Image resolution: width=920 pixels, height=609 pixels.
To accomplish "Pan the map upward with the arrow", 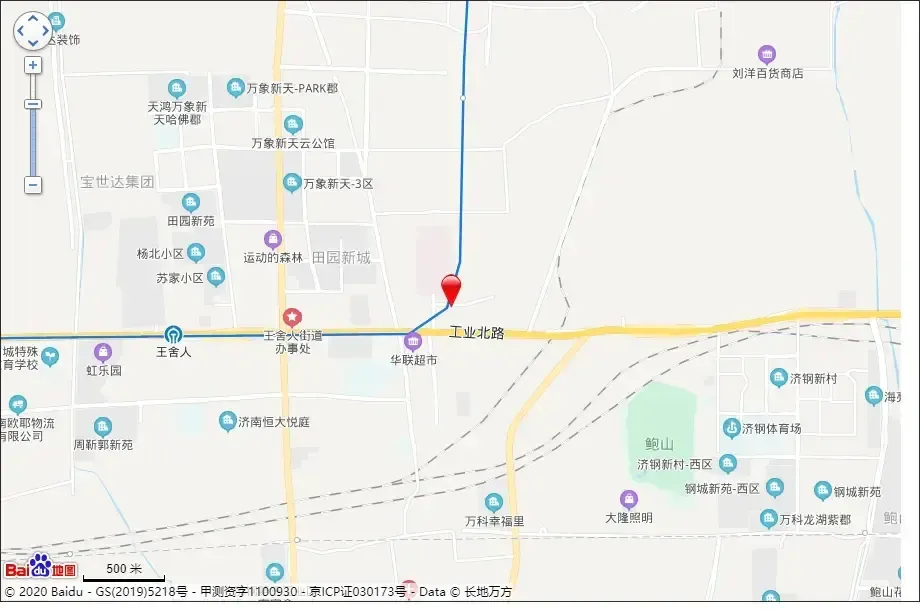I will [32, 20].
